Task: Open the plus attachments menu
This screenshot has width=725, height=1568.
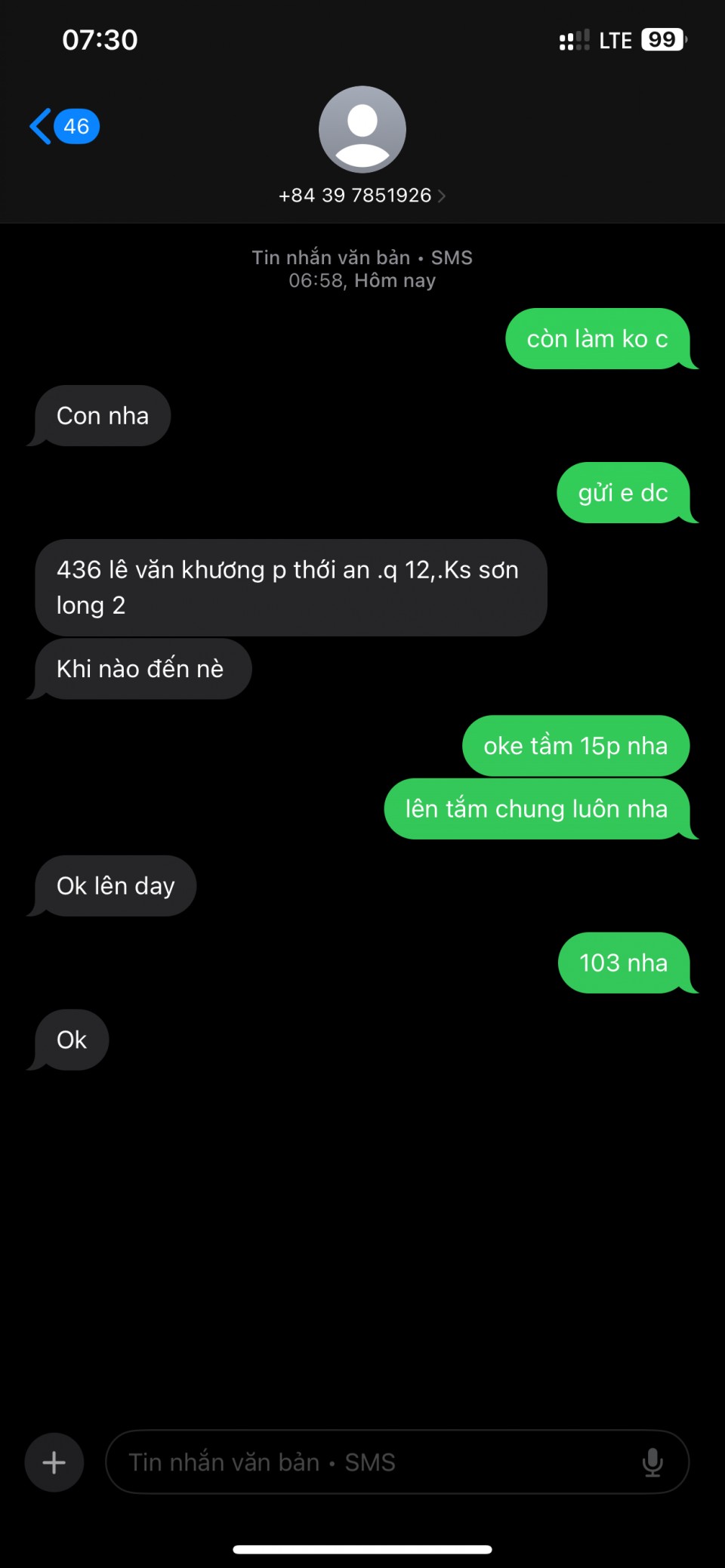Action: 54,1462
